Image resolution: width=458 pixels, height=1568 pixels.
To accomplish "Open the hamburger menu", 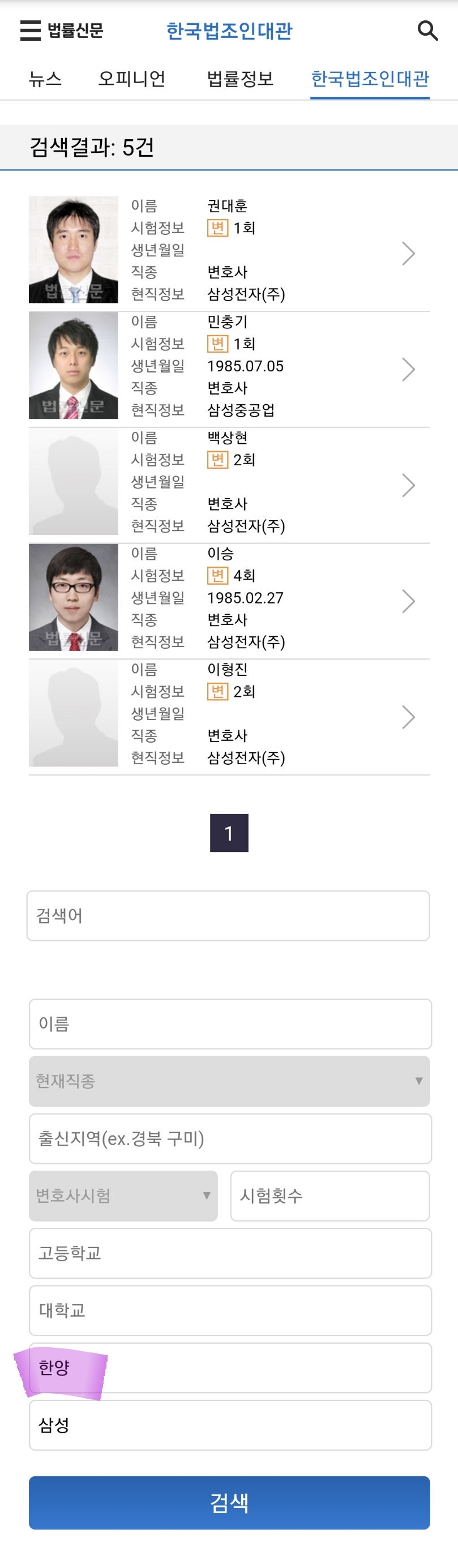I will [x=31, y=31].
